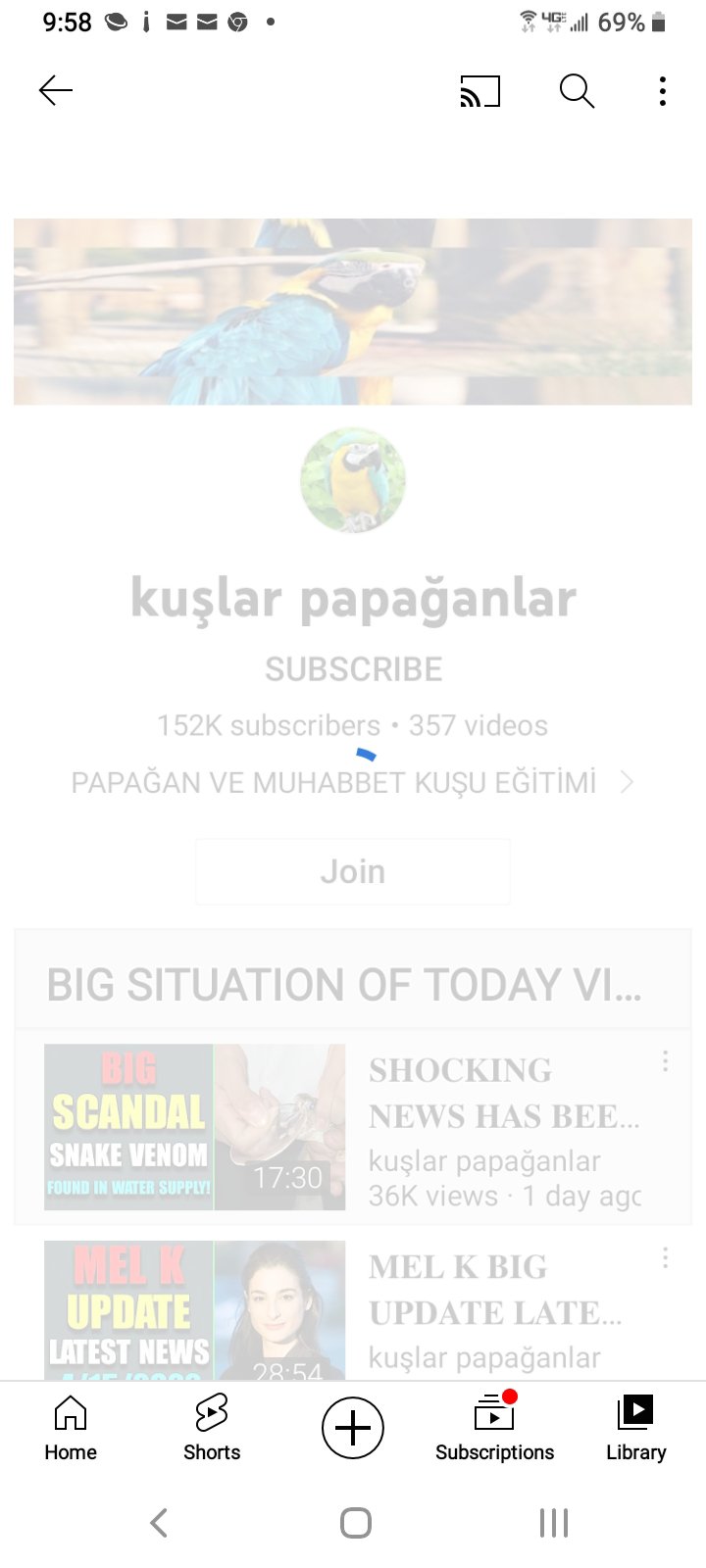
Task: Tap the system recent apps button
Action: pyautogui.click(x=553, y=1522)
